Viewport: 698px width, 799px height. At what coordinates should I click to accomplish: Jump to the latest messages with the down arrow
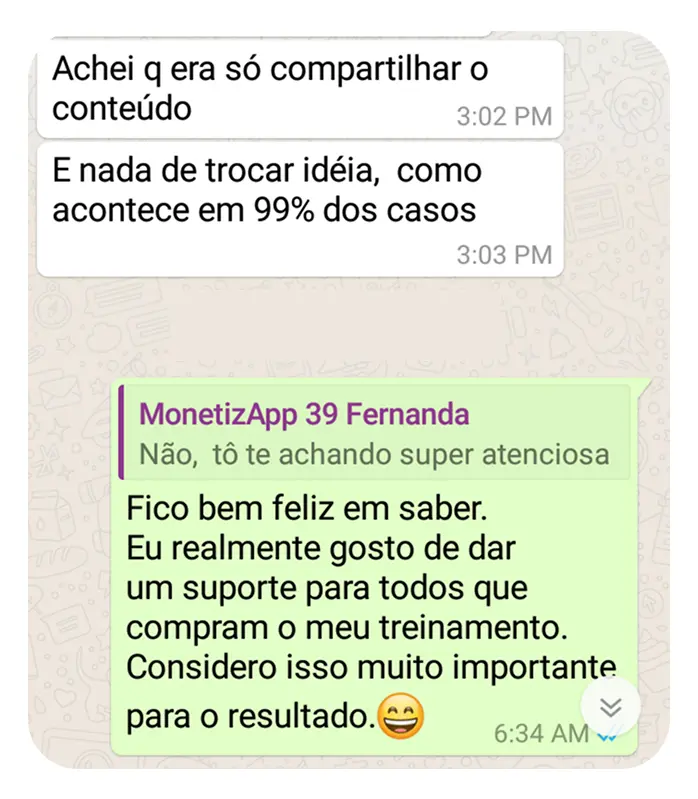click(610, 707)
